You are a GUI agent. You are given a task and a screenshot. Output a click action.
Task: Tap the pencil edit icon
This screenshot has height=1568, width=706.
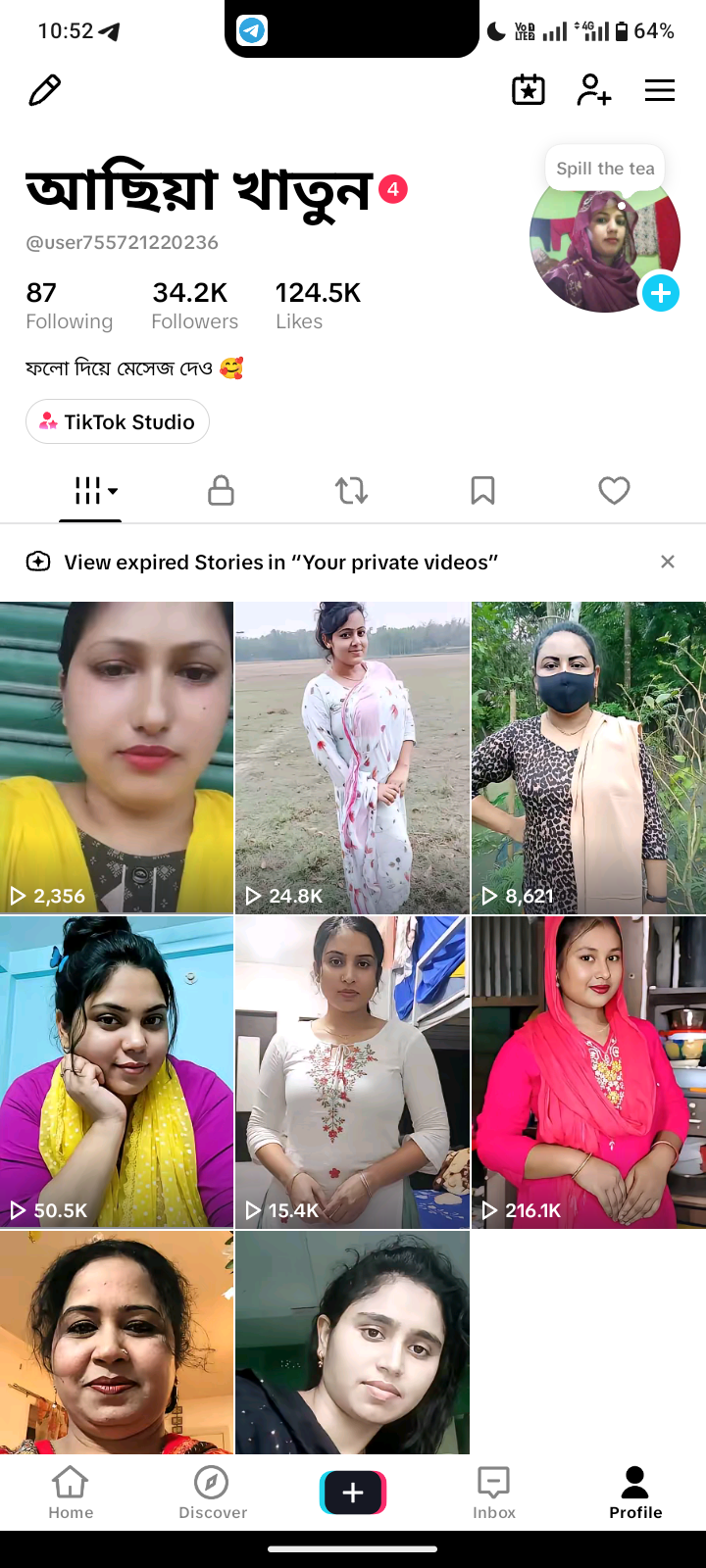click(x=44, y=90)
